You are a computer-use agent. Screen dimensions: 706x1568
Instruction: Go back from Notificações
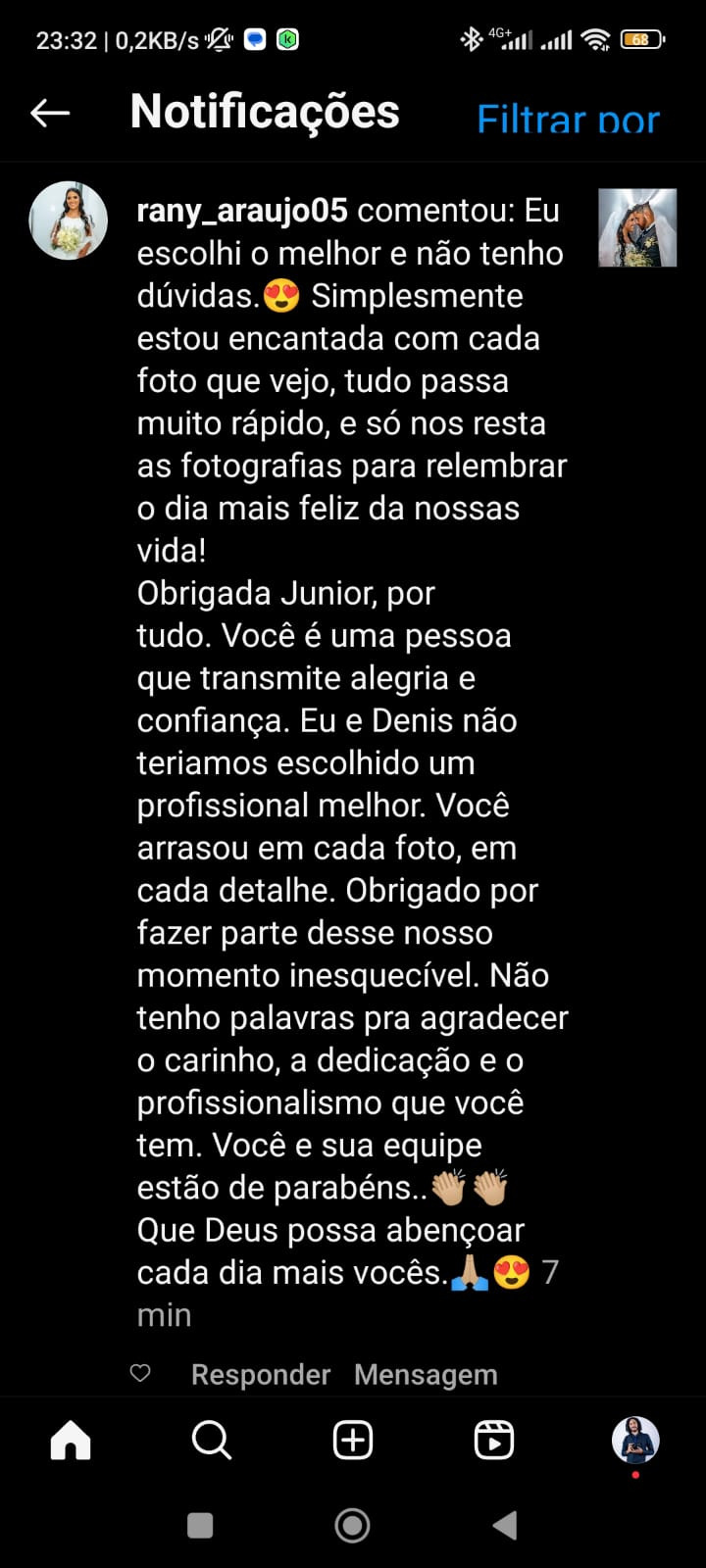pyautogui.click(x=50, y=113)
